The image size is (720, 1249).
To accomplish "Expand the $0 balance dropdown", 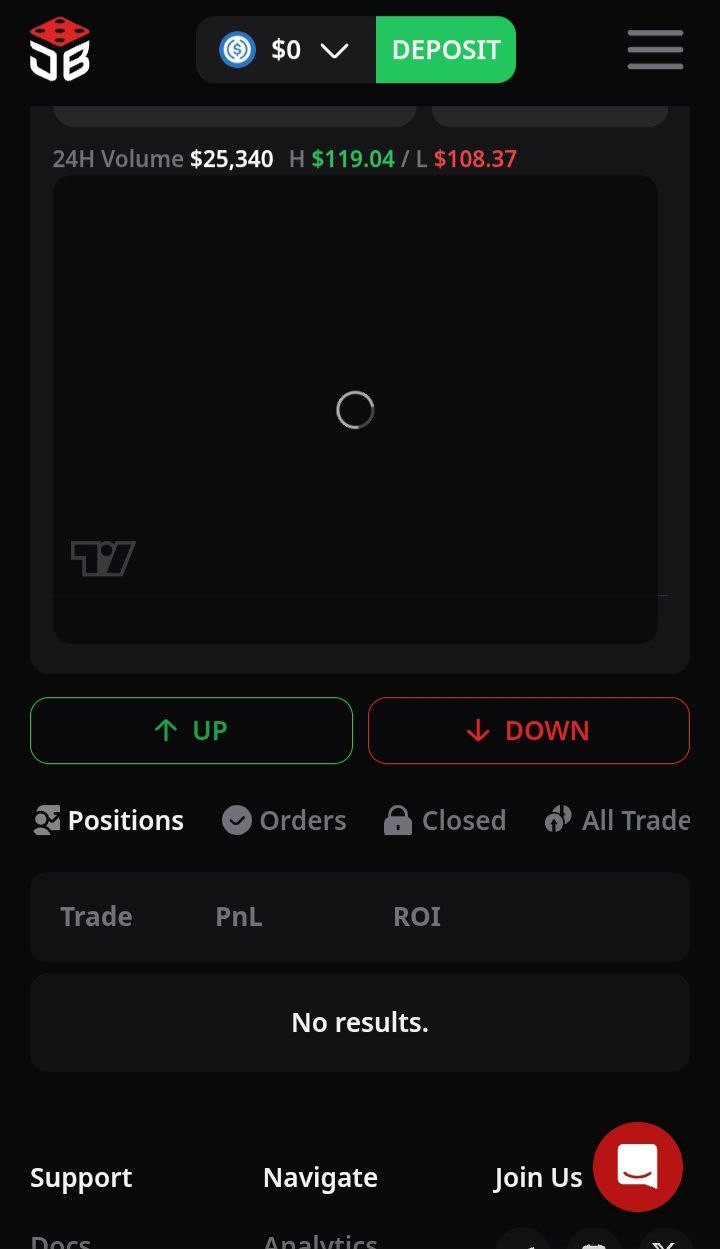I will [286, 50].
